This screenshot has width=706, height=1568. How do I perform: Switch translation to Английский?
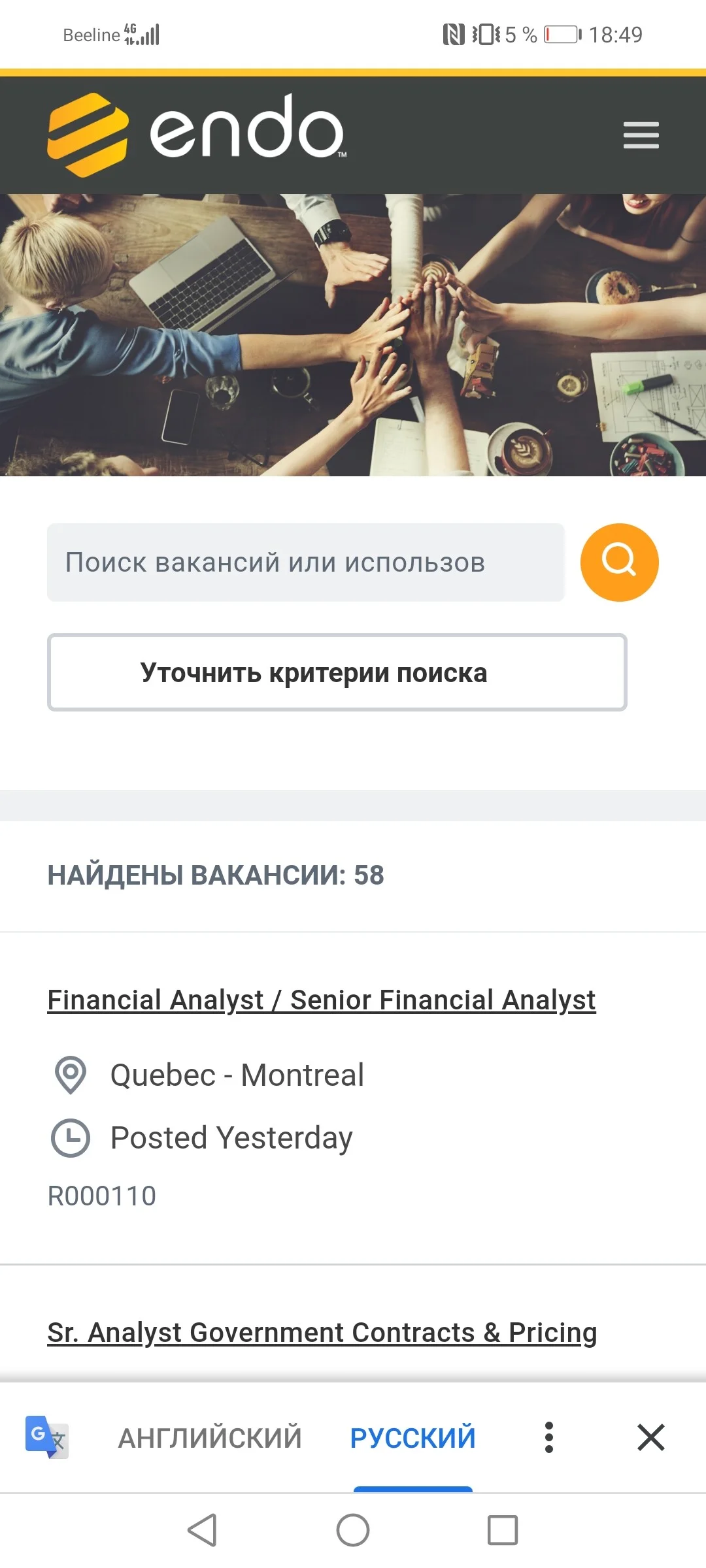tap(210, 1438)
